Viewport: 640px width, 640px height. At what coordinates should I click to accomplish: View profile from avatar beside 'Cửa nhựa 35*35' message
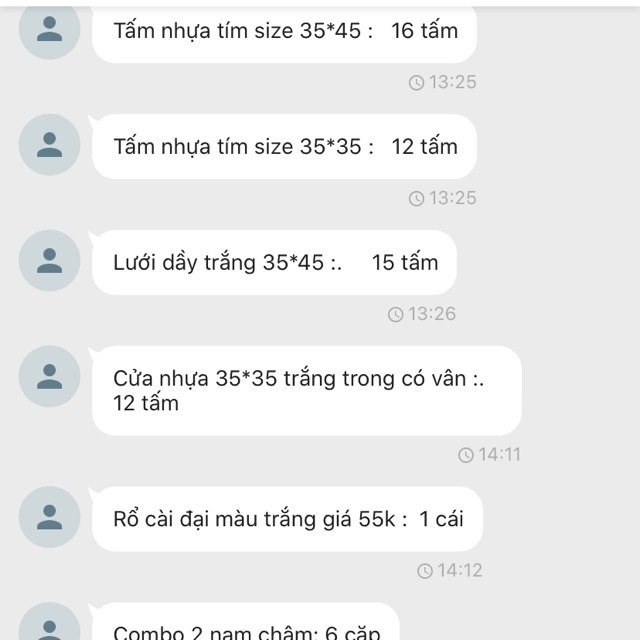tap(49, 377)
